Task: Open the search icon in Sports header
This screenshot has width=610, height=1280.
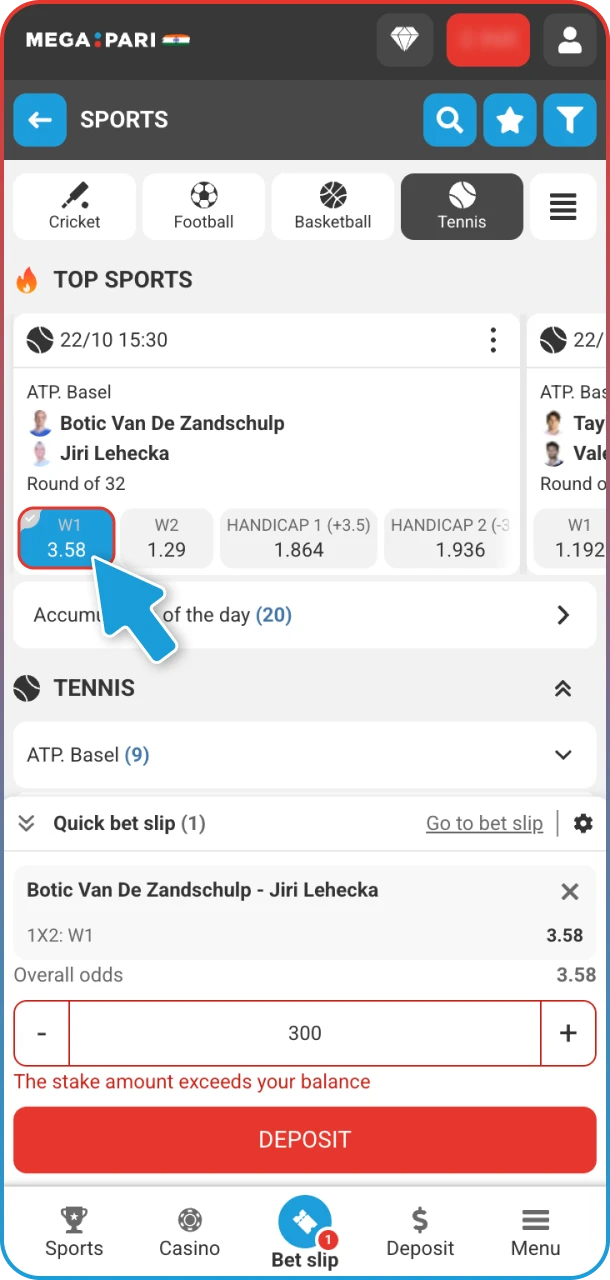Action: click(450, 121)
